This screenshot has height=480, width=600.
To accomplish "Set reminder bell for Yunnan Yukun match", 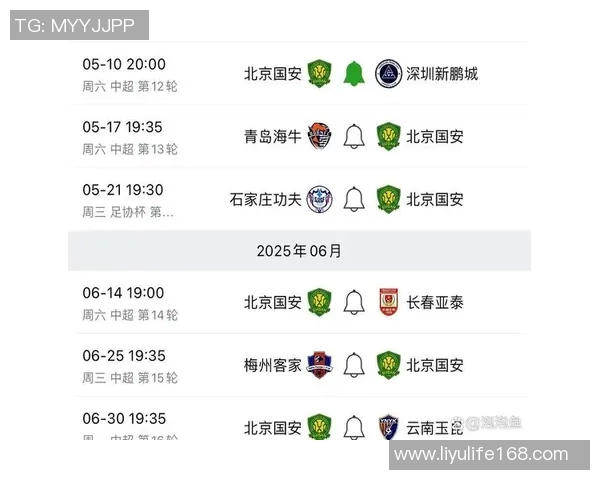I will [x=353, y=428].
